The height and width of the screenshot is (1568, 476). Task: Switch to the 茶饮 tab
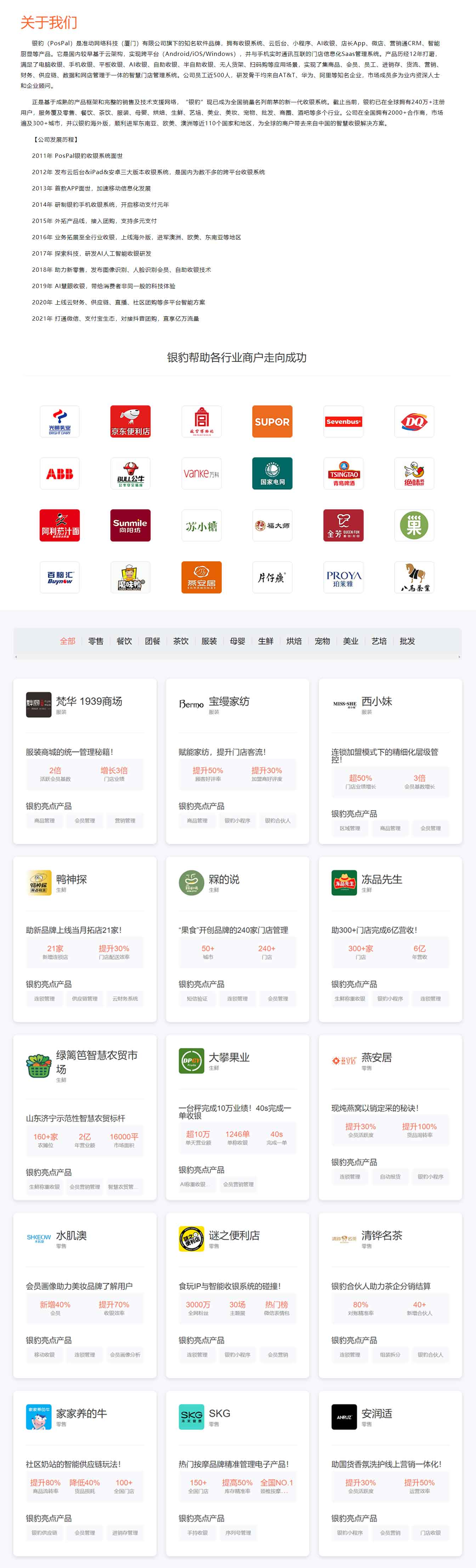[x=181, y=641]
